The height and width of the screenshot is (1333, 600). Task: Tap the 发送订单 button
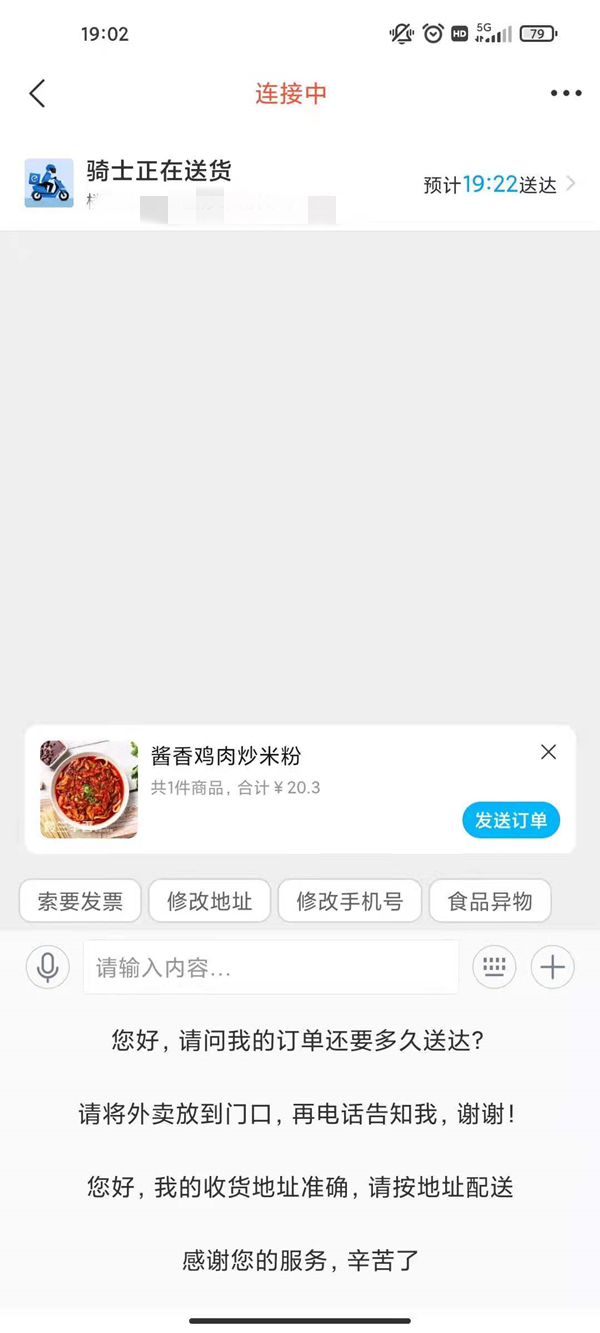click(510, 820)
